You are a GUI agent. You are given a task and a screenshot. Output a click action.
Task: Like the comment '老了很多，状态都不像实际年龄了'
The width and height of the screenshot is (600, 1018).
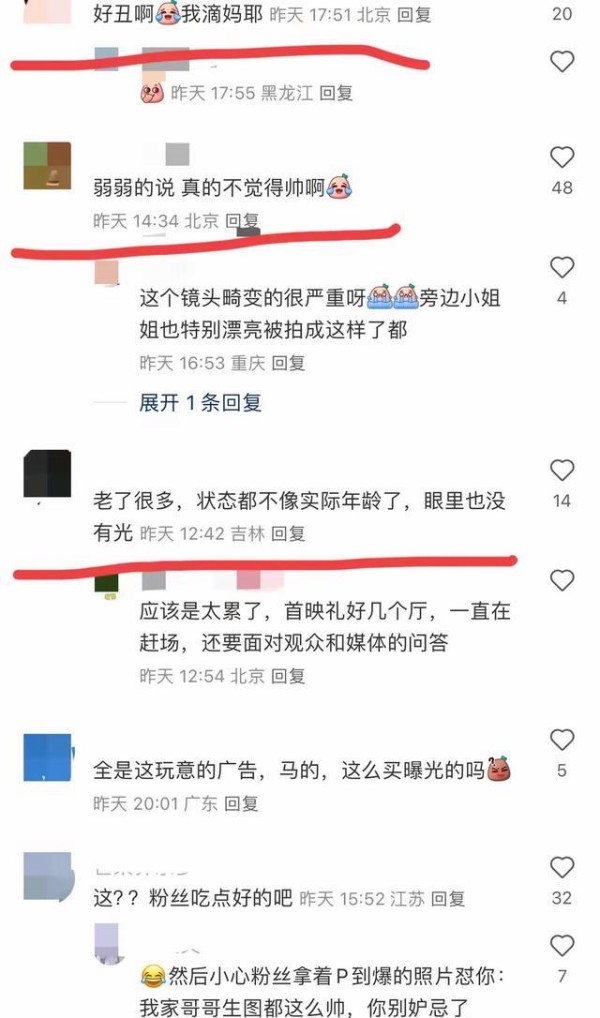point(562,470)
